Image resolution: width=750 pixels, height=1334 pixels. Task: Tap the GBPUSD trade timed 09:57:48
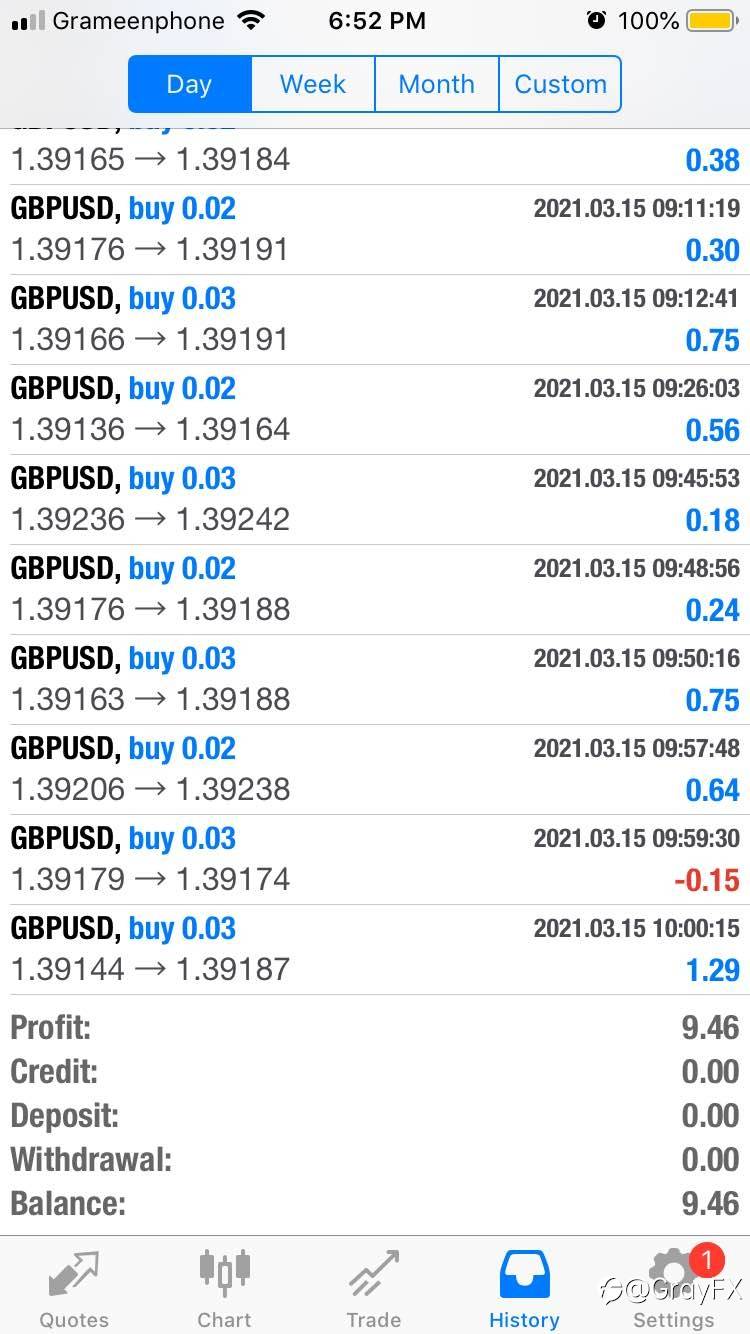click(375, 769)
